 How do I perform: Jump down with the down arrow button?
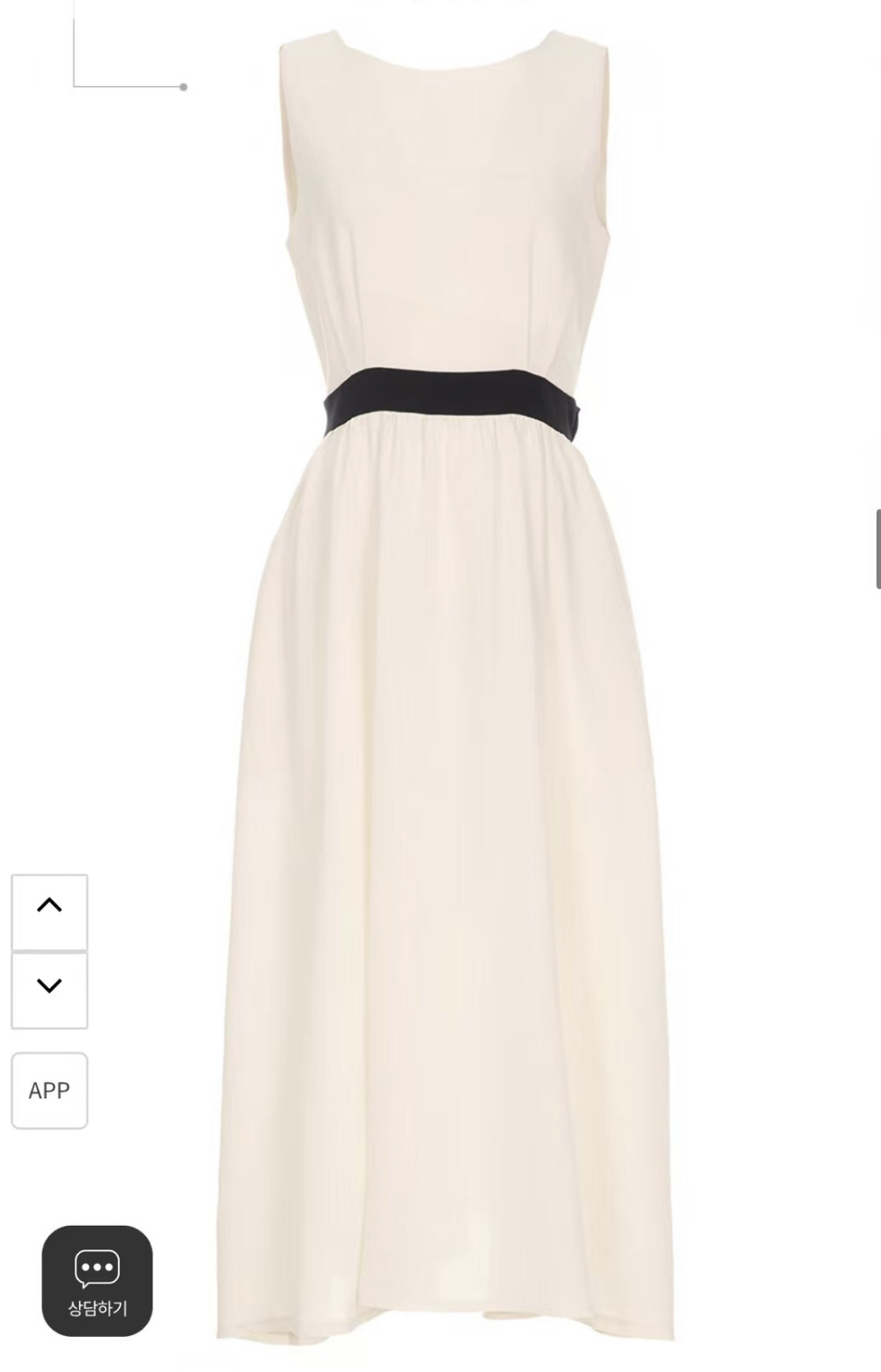[x=49, y=990]
